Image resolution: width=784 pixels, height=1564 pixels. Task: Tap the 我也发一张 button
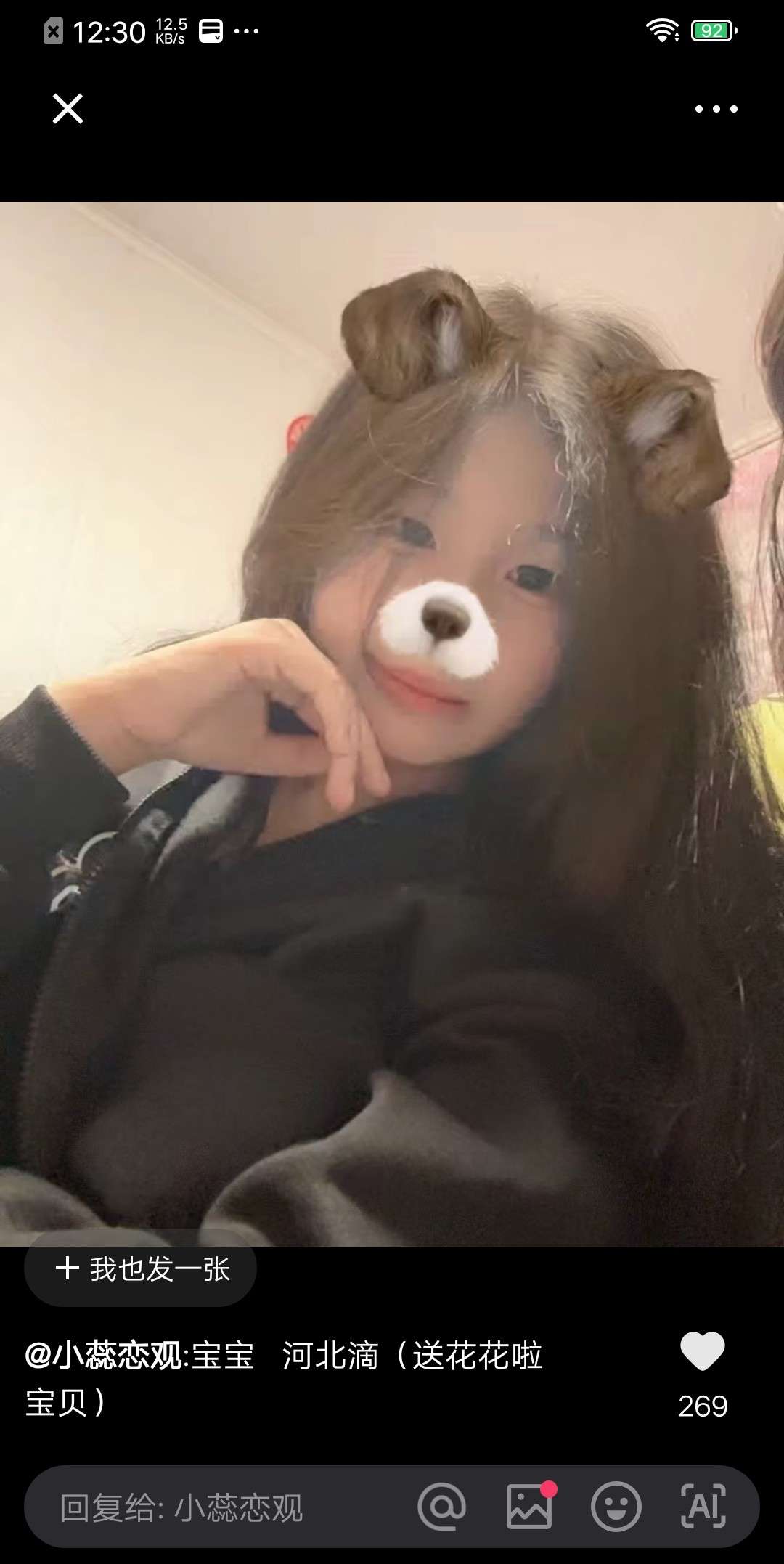pos(141,1269)
